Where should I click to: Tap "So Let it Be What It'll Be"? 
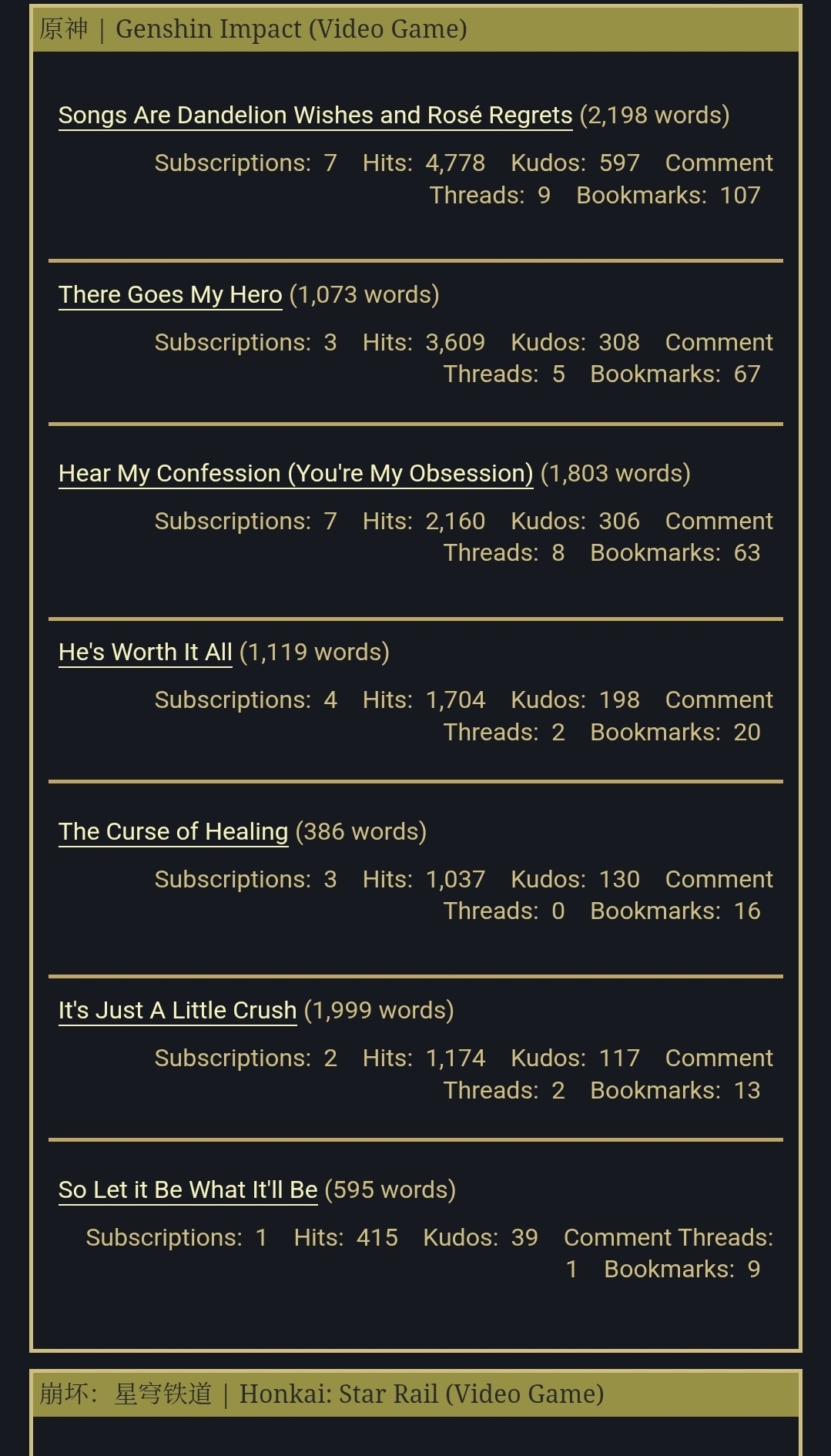click(188, 1190)
